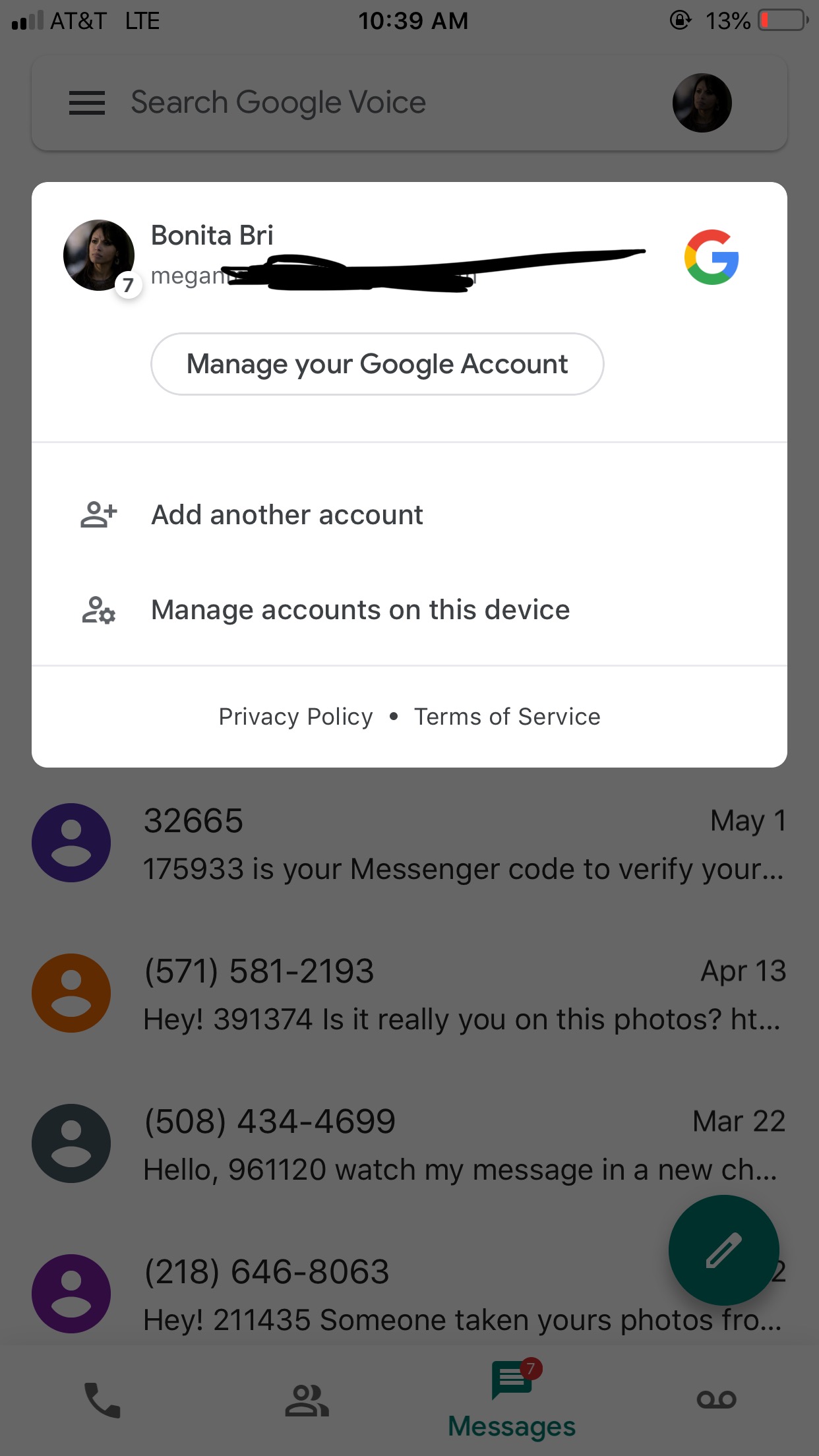Tap the Manage accounts gear icon
The image size is (819, 1456).
[98, 609]
